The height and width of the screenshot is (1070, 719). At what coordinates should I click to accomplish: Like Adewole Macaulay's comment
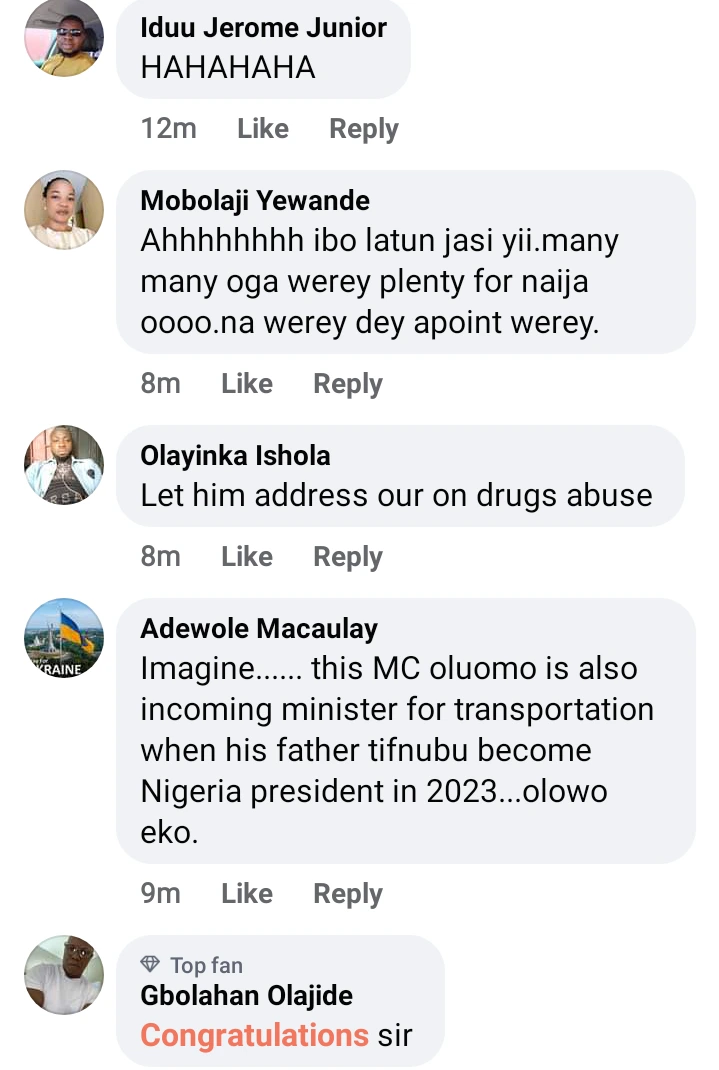247,894
